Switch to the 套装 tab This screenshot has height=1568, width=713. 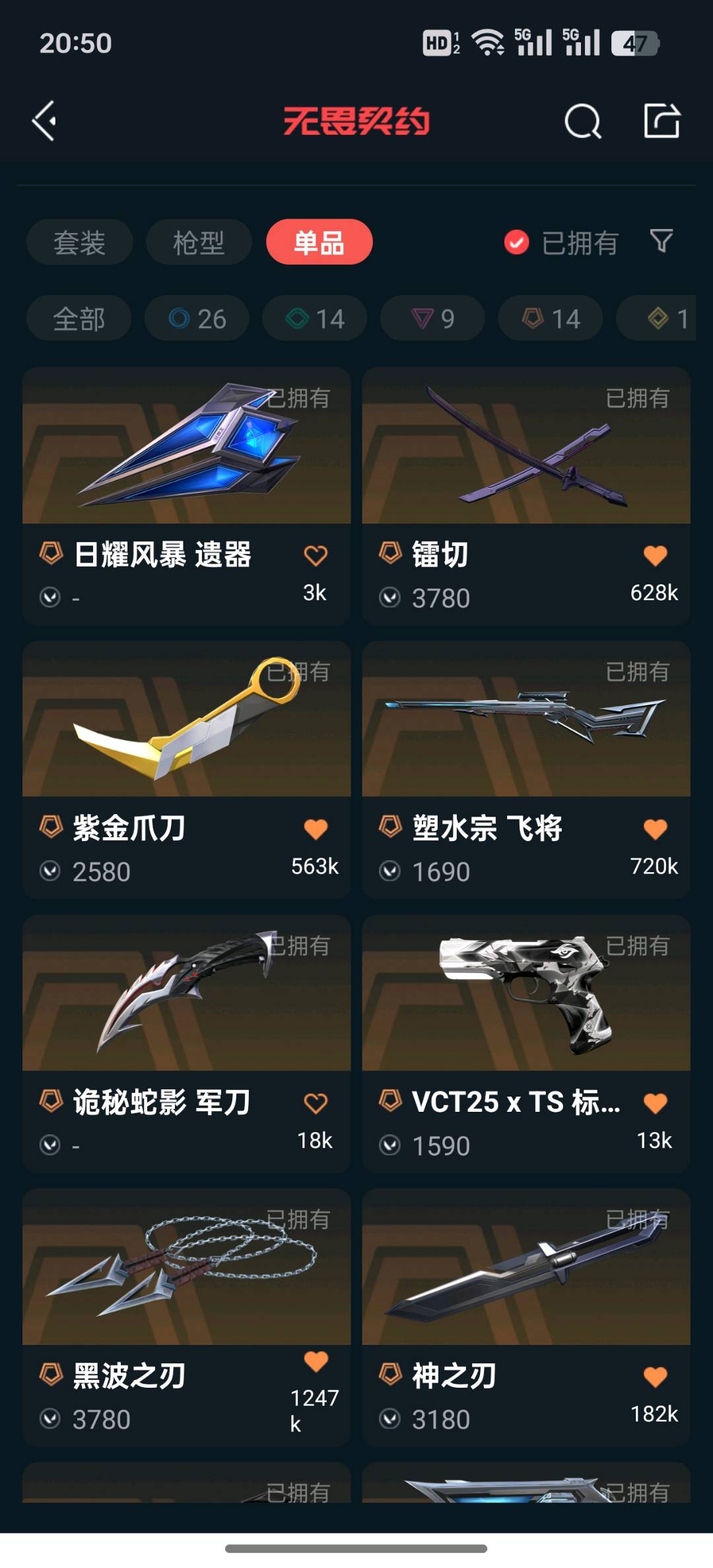coord(79,242)
